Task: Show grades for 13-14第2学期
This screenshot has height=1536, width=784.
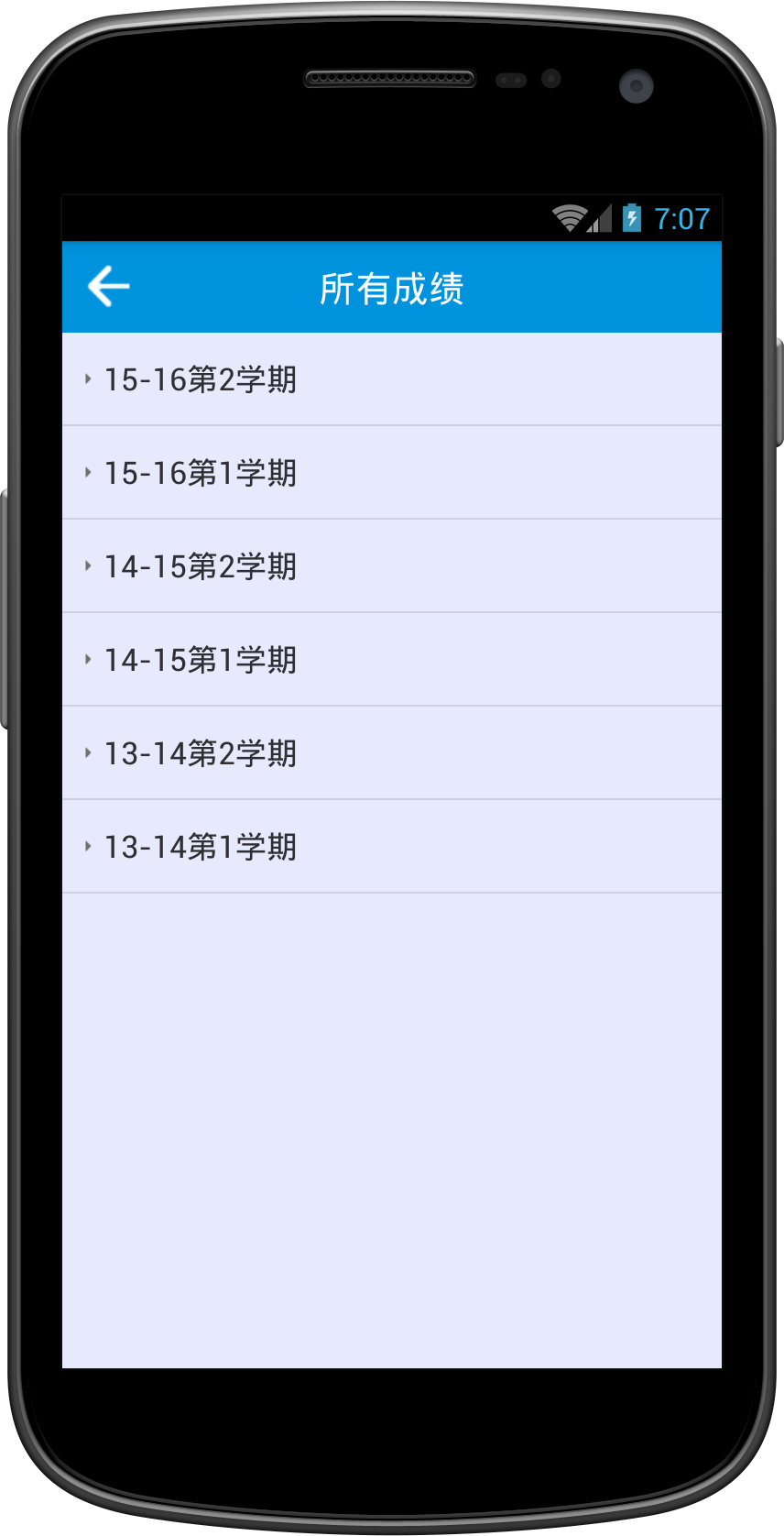Action: (x=201, y=753)
